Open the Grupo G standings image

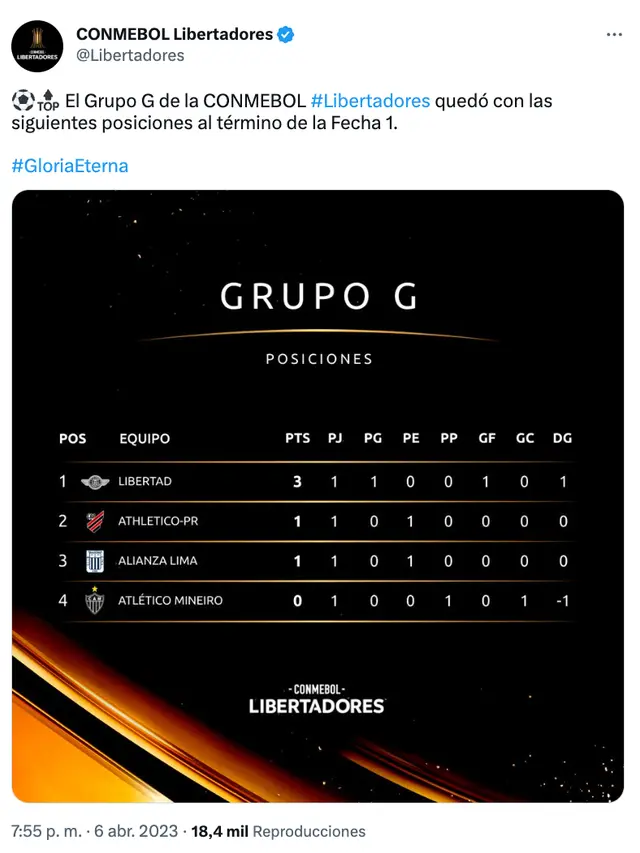click(x=318, y=496)
